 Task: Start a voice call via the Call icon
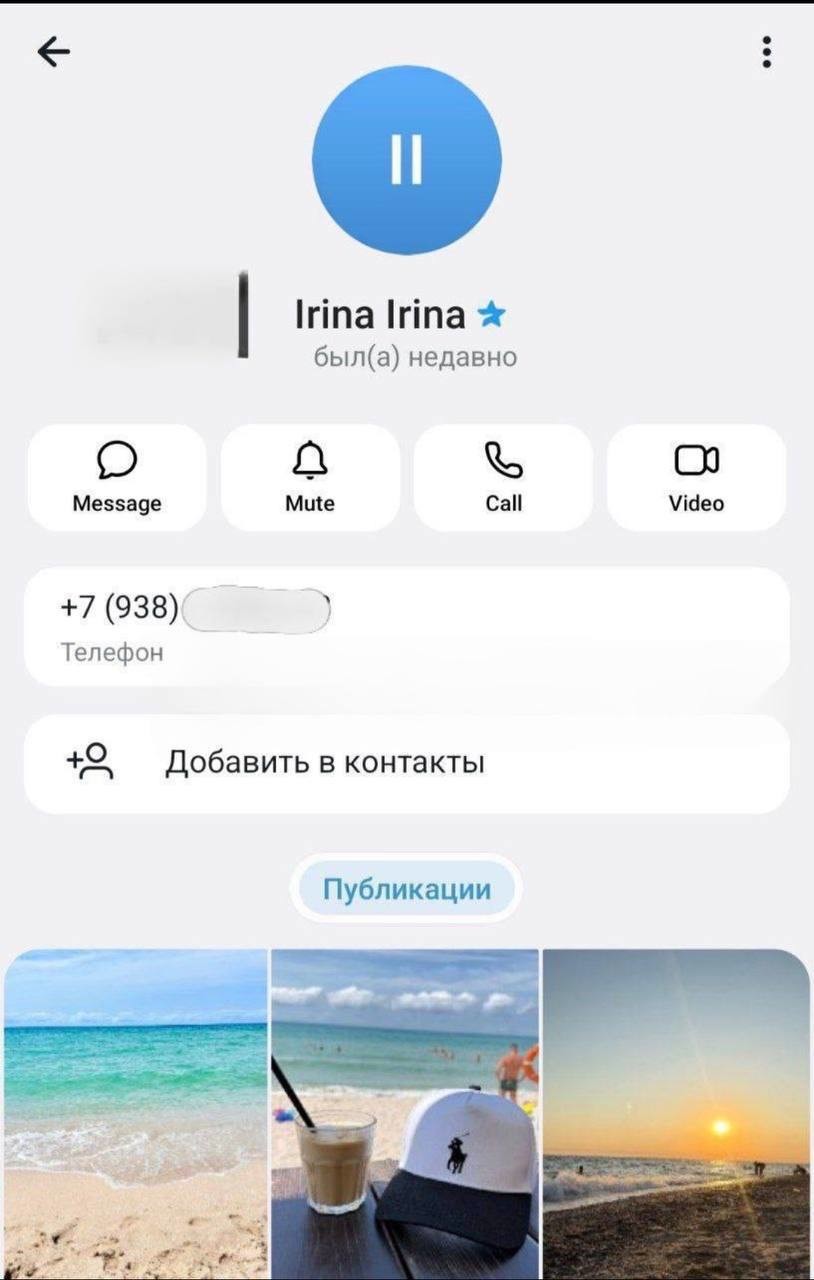(503, 460)
